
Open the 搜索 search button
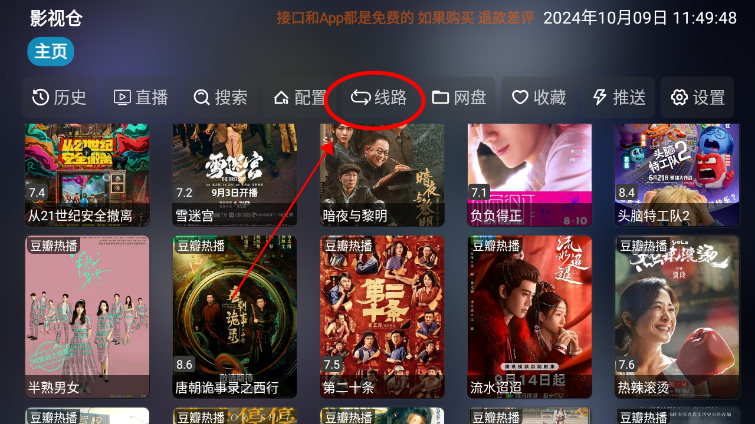(220, 98)
